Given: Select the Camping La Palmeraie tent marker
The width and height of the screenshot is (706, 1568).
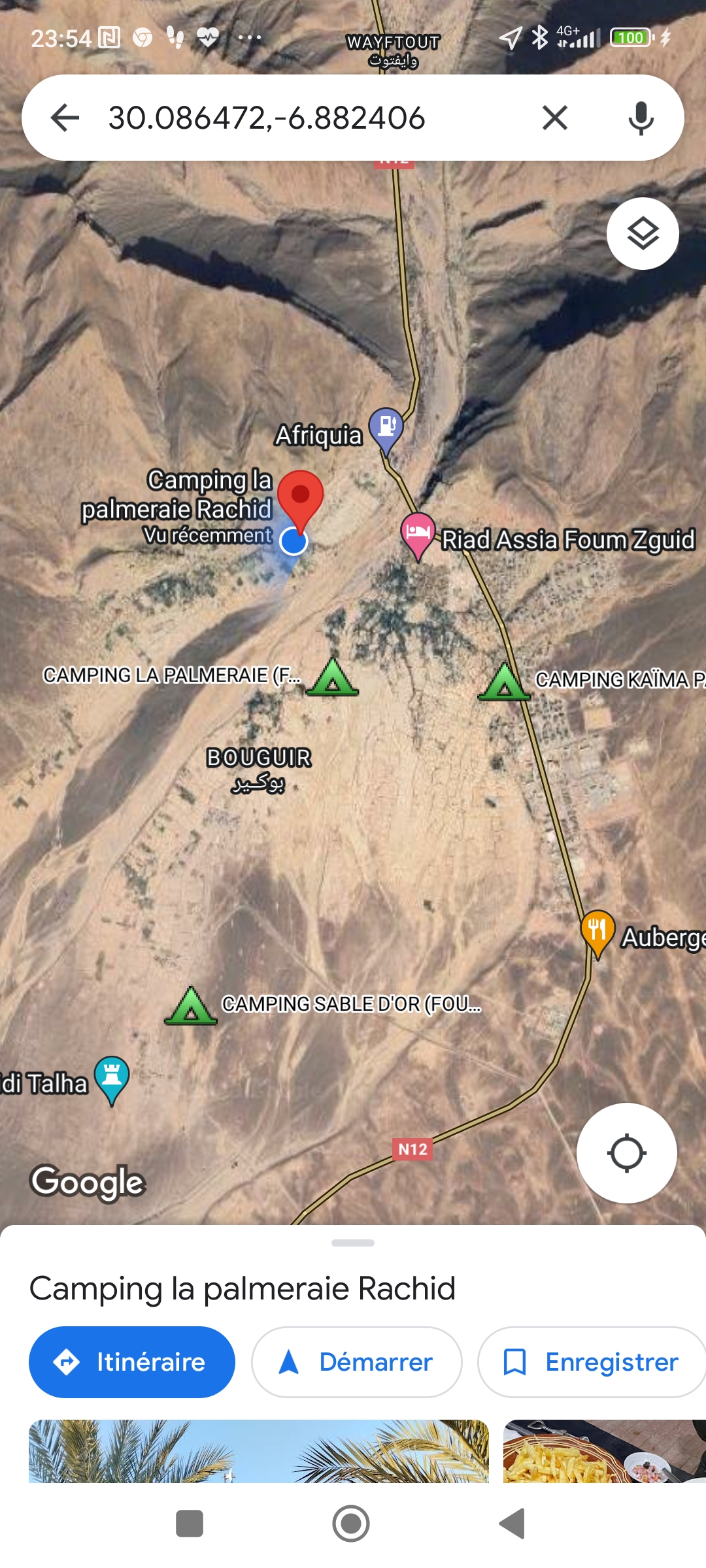Looking at the screenshot, I should (333, 678).
